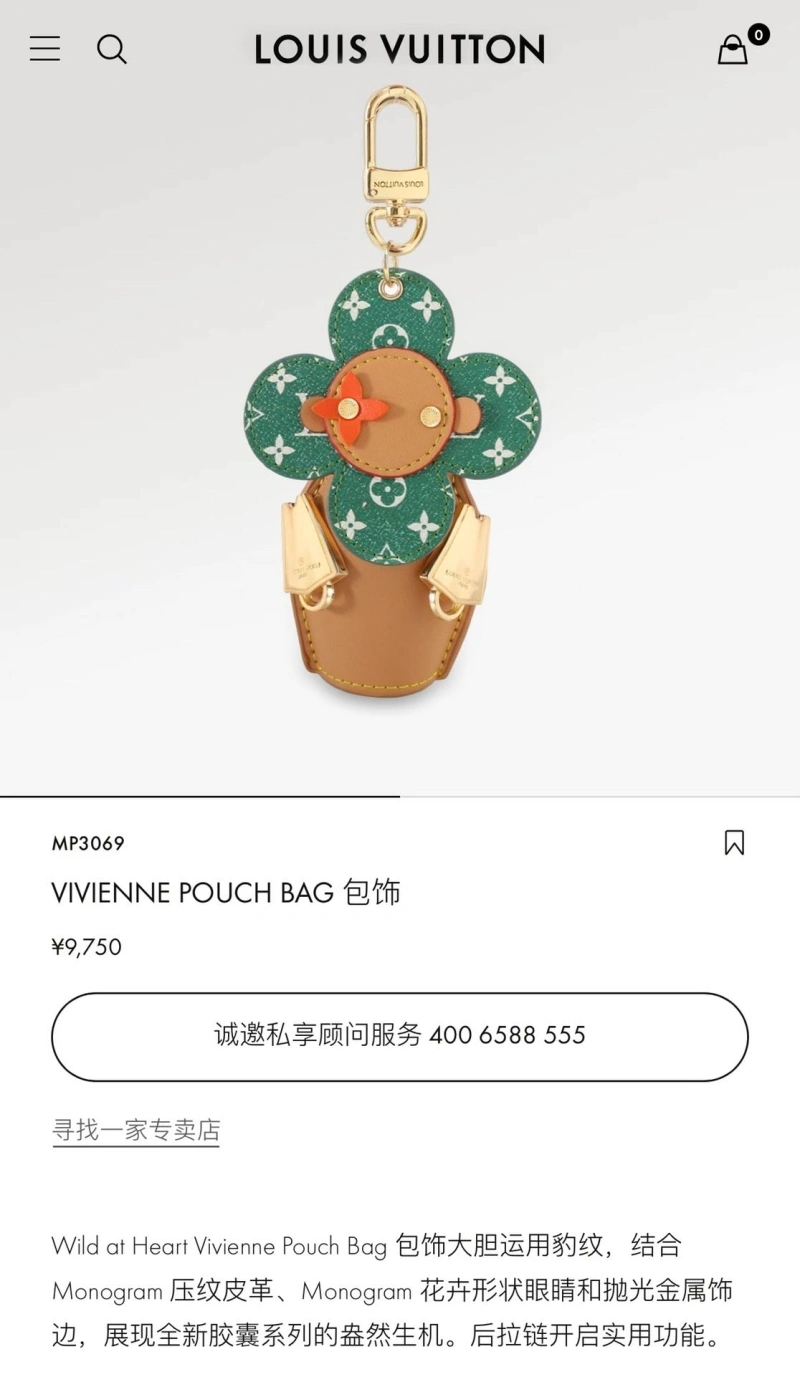Open the 寻找一家专卖店 store finder link
This screenshot has width=800, height=1377.
click(x=136, y=1130)
